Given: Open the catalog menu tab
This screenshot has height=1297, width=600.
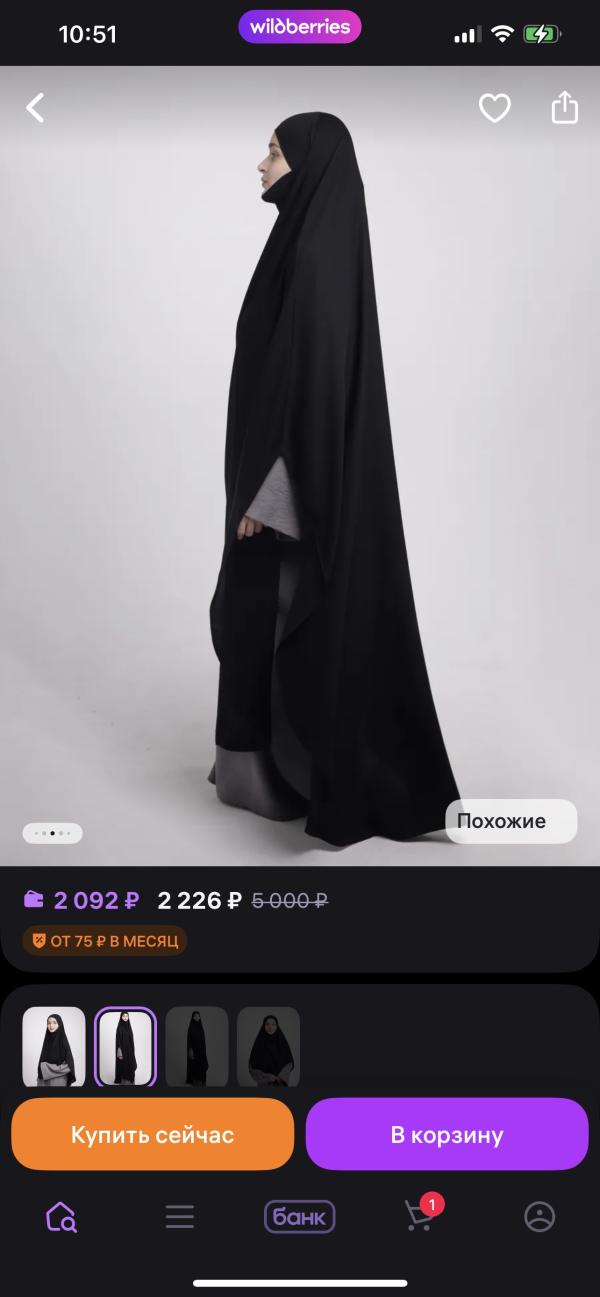Looking at the screenshot, I should (180, 1217).
